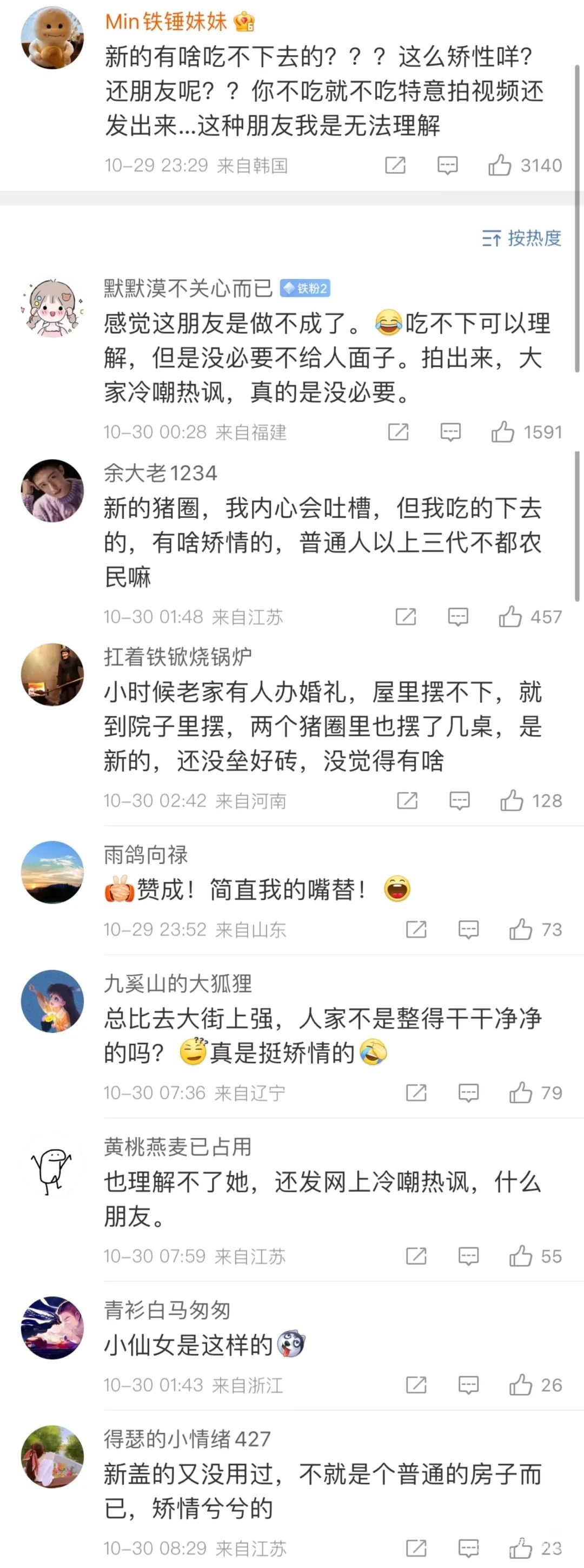Like 默默漠不关心而已's comment
The image size is (584, 1568).
[503, 432]
